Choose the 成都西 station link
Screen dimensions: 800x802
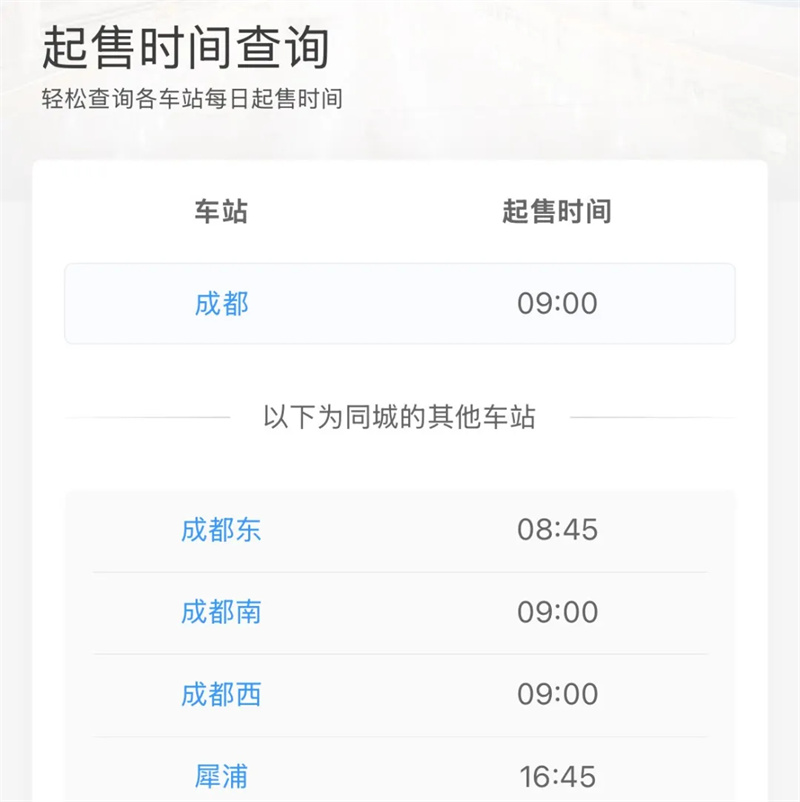pos(221,694)
